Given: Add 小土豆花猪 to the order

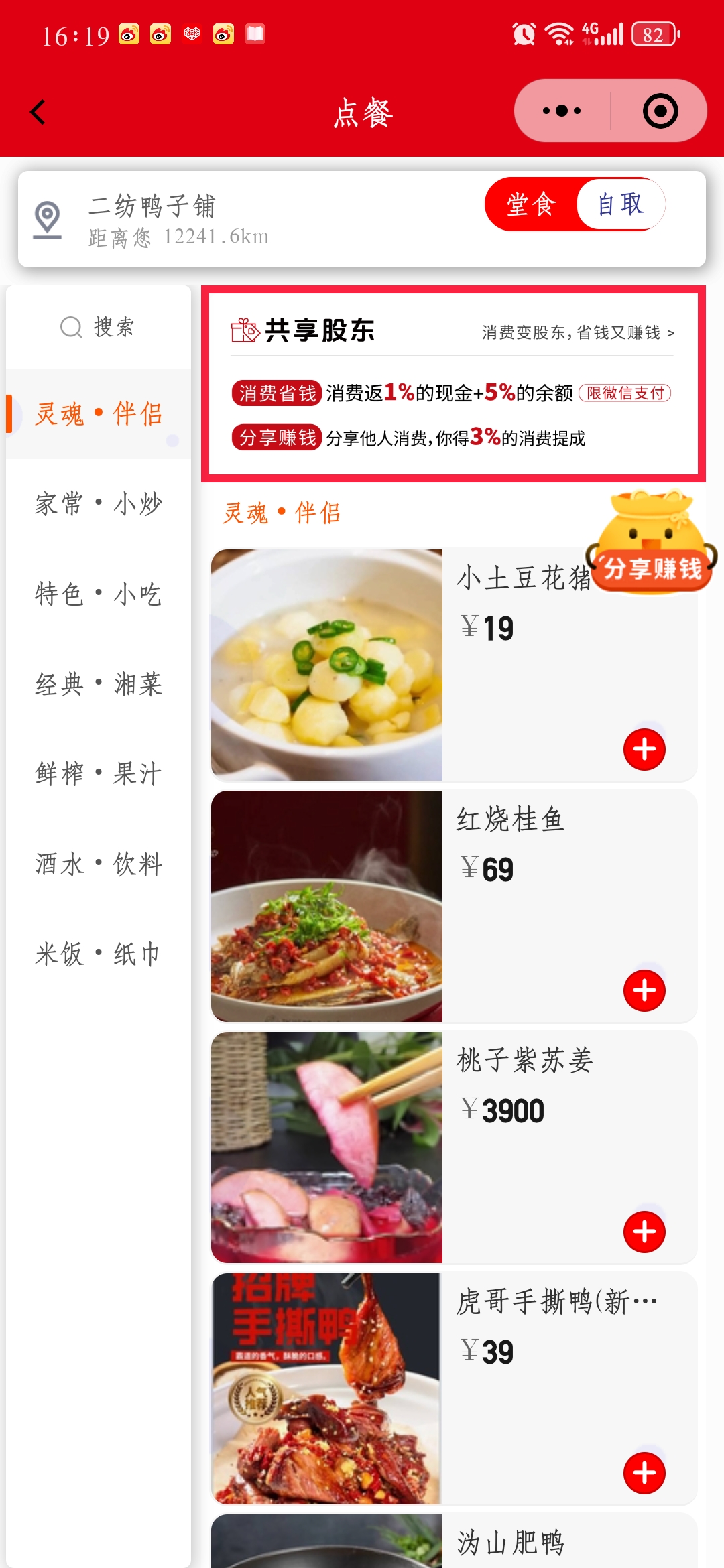Looking at the screenshot, I should coord(644,749).
